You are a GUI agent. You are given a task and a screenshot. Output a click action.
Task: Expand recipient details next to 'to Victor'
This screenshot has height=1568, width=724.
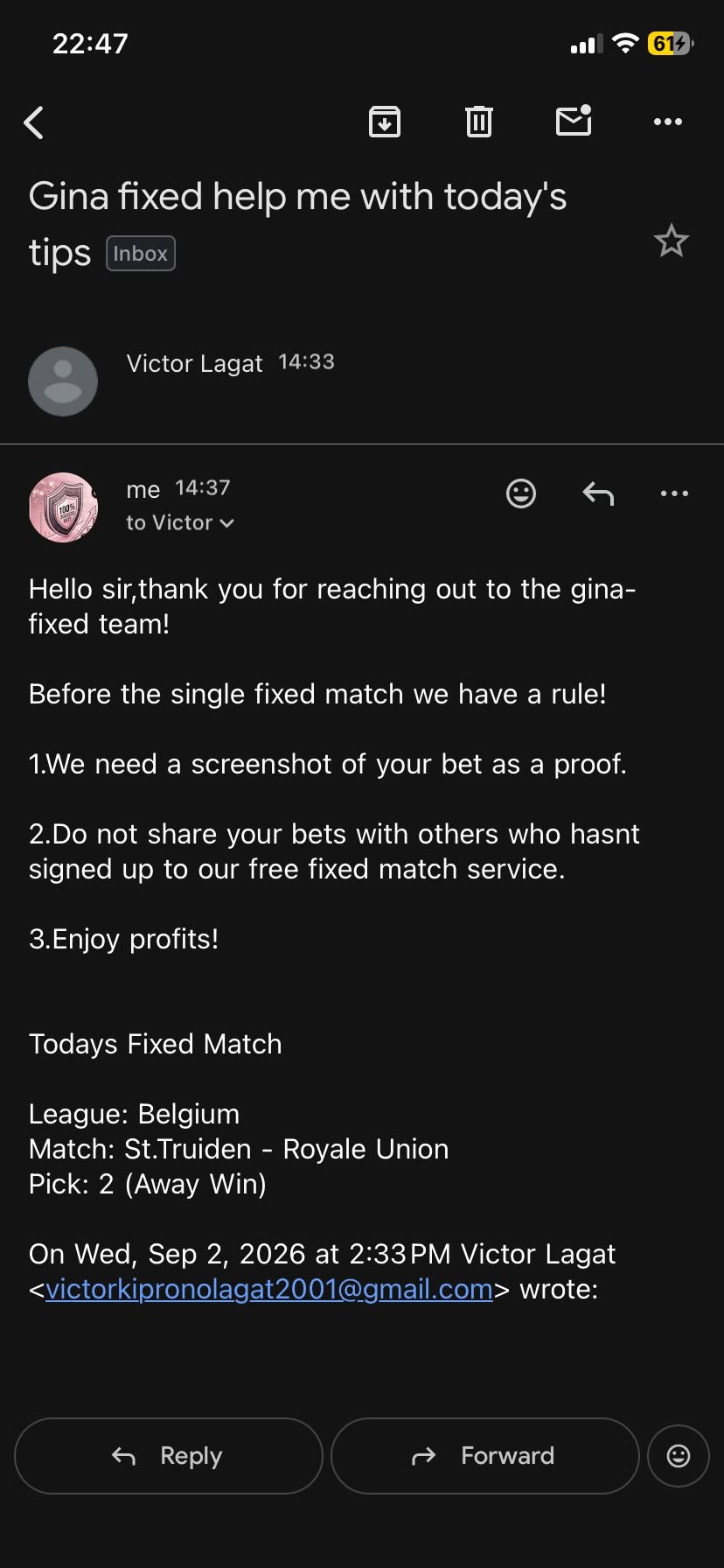(227, 523)
